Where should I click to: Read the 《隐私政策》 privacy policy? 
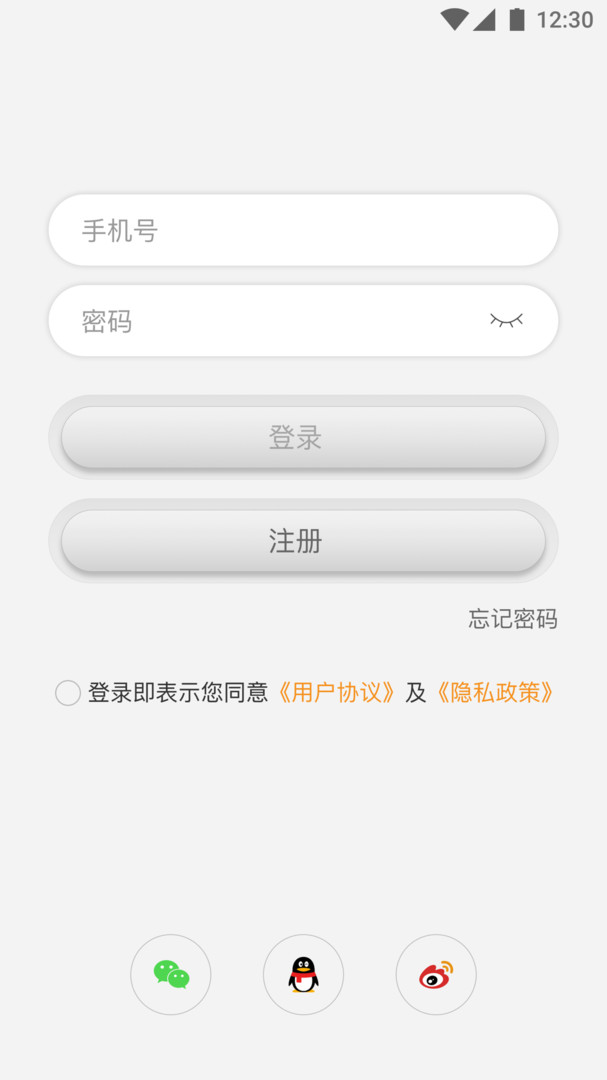[x=495, y=693]
